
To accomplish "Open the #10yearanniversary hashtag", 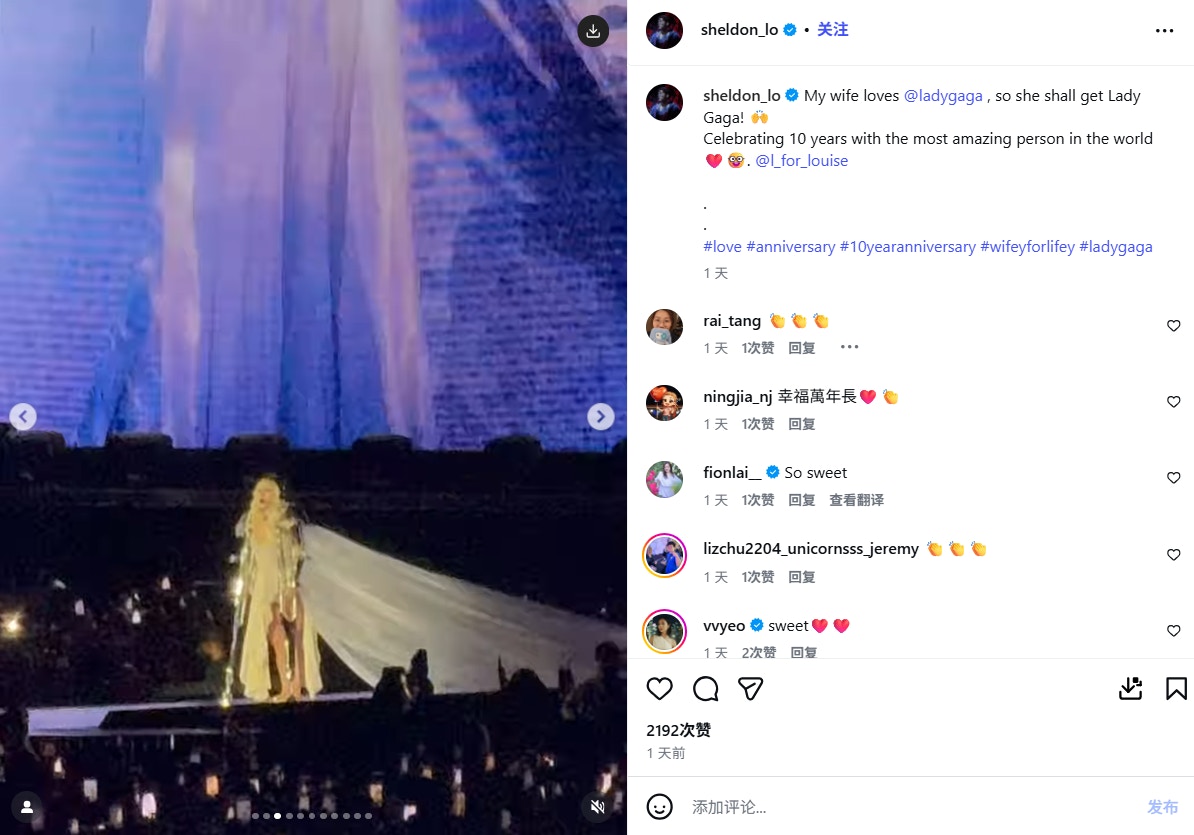I will click(907, 246).
